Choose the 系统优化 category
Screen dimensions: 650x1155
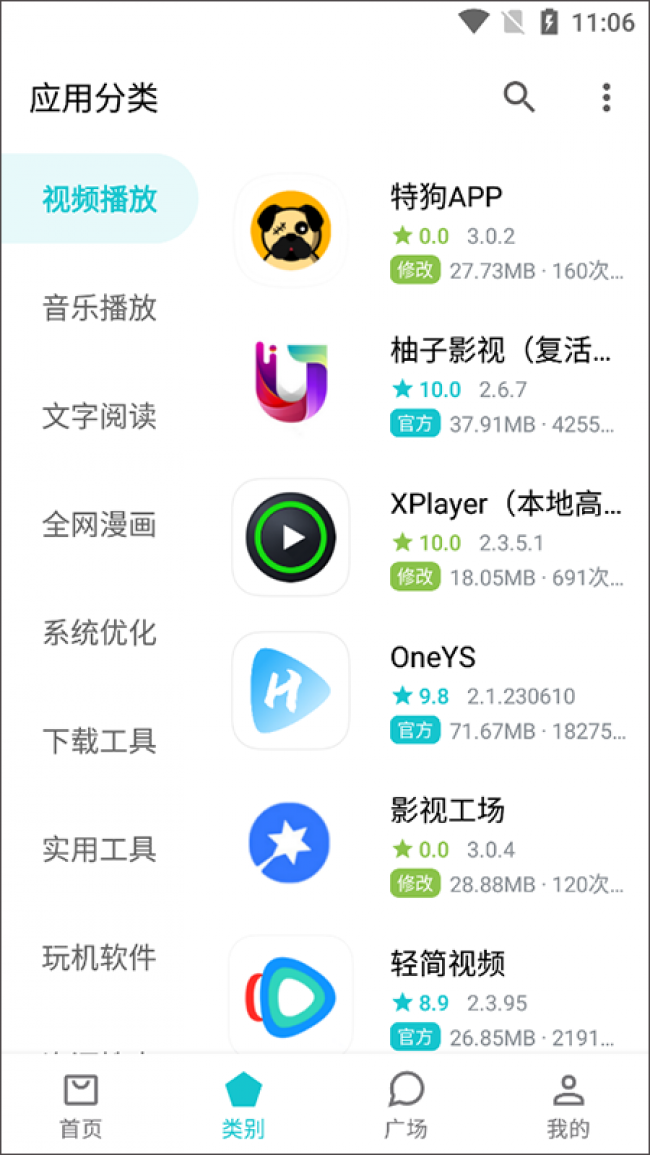coord(99,633)
